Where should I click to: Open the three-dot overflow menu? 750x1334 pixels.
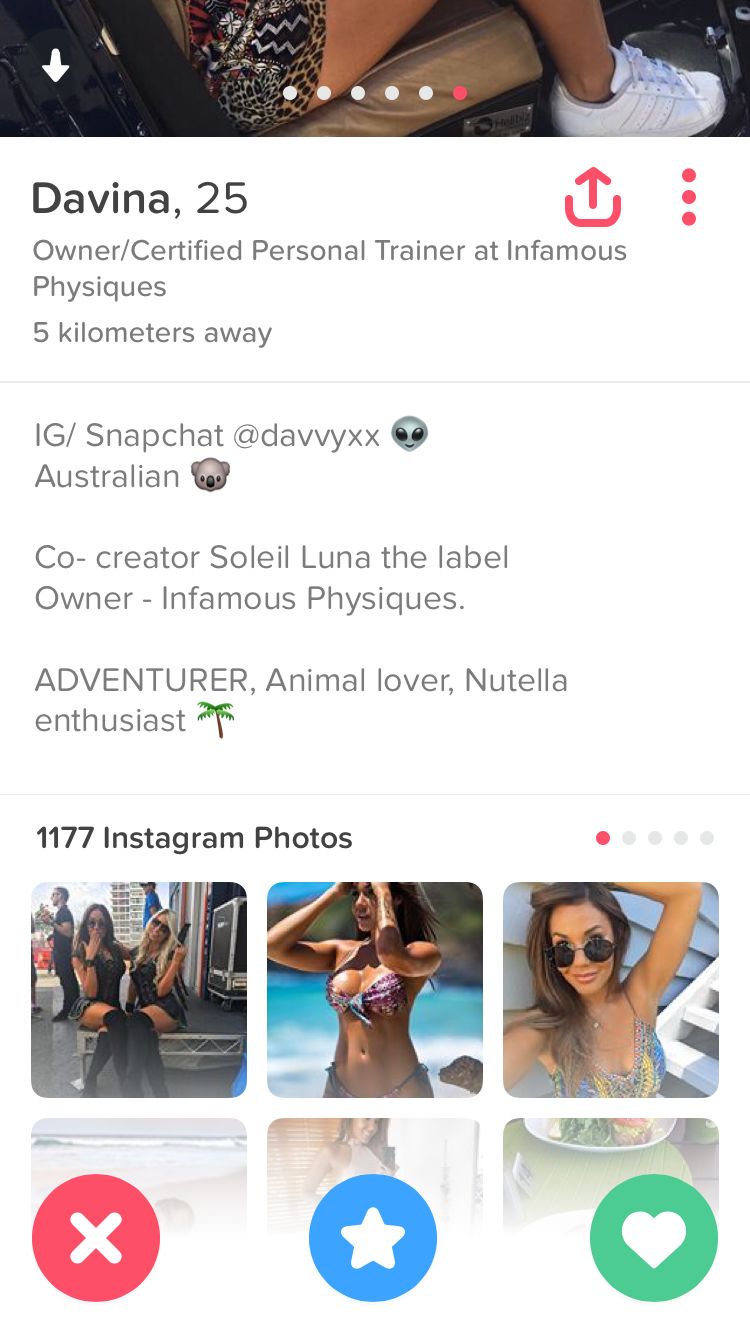(x=688, y=197)
